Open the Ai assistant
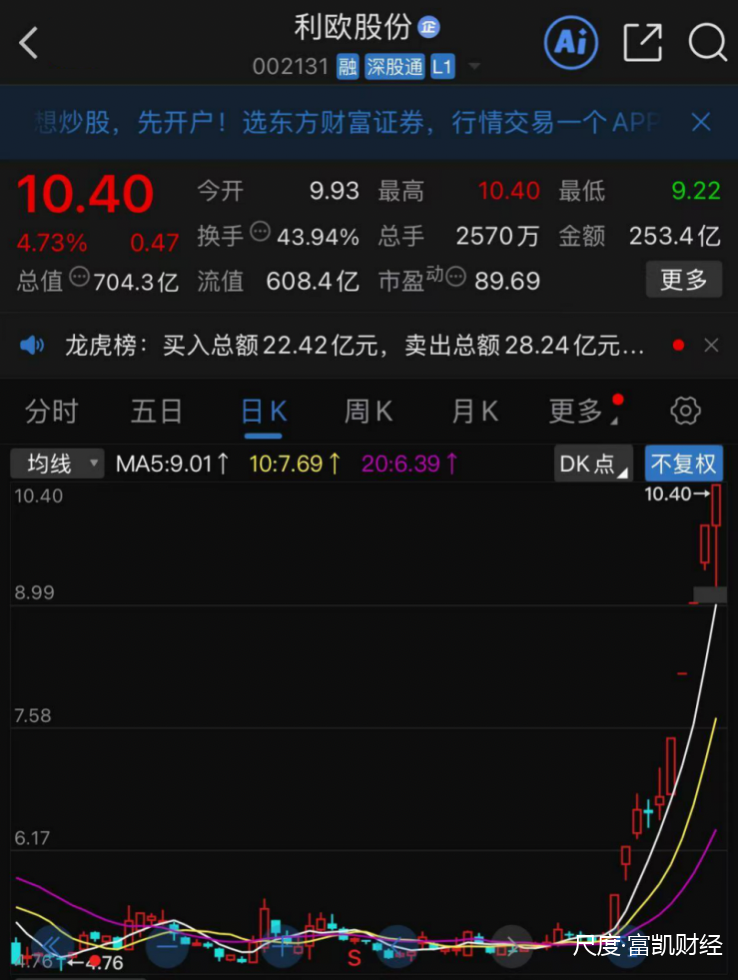Screen dimensions: 738x980 click(x=570, y=42)
